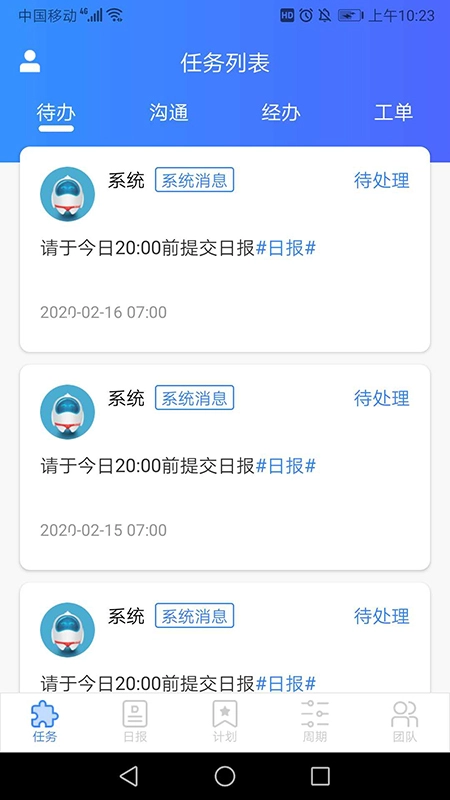
Task: Go to the 周期 bottom tab
Action: (315, 721)
